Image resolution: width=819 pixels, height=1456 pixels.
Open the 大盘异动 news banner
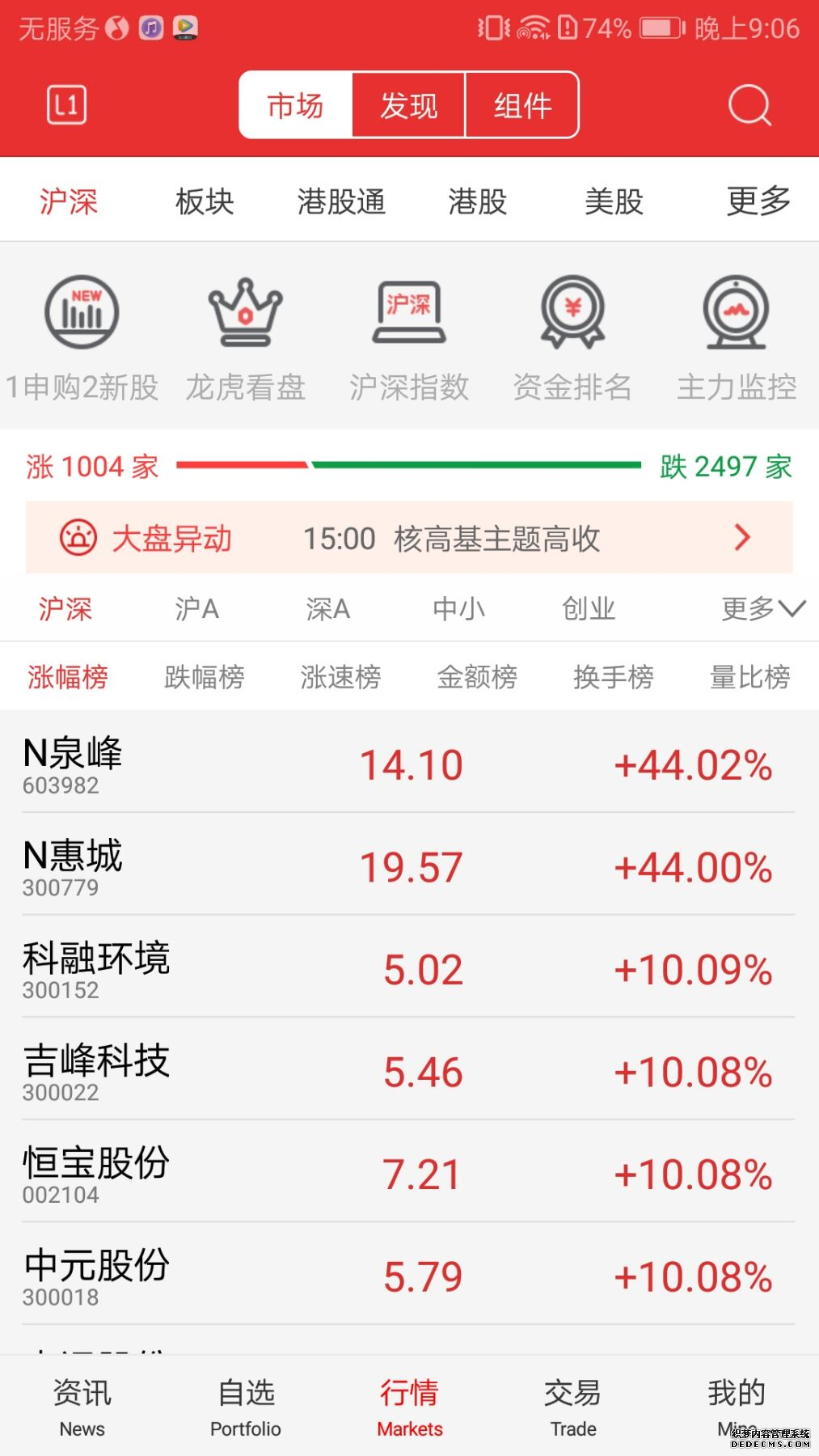click(x=409, y=538)
